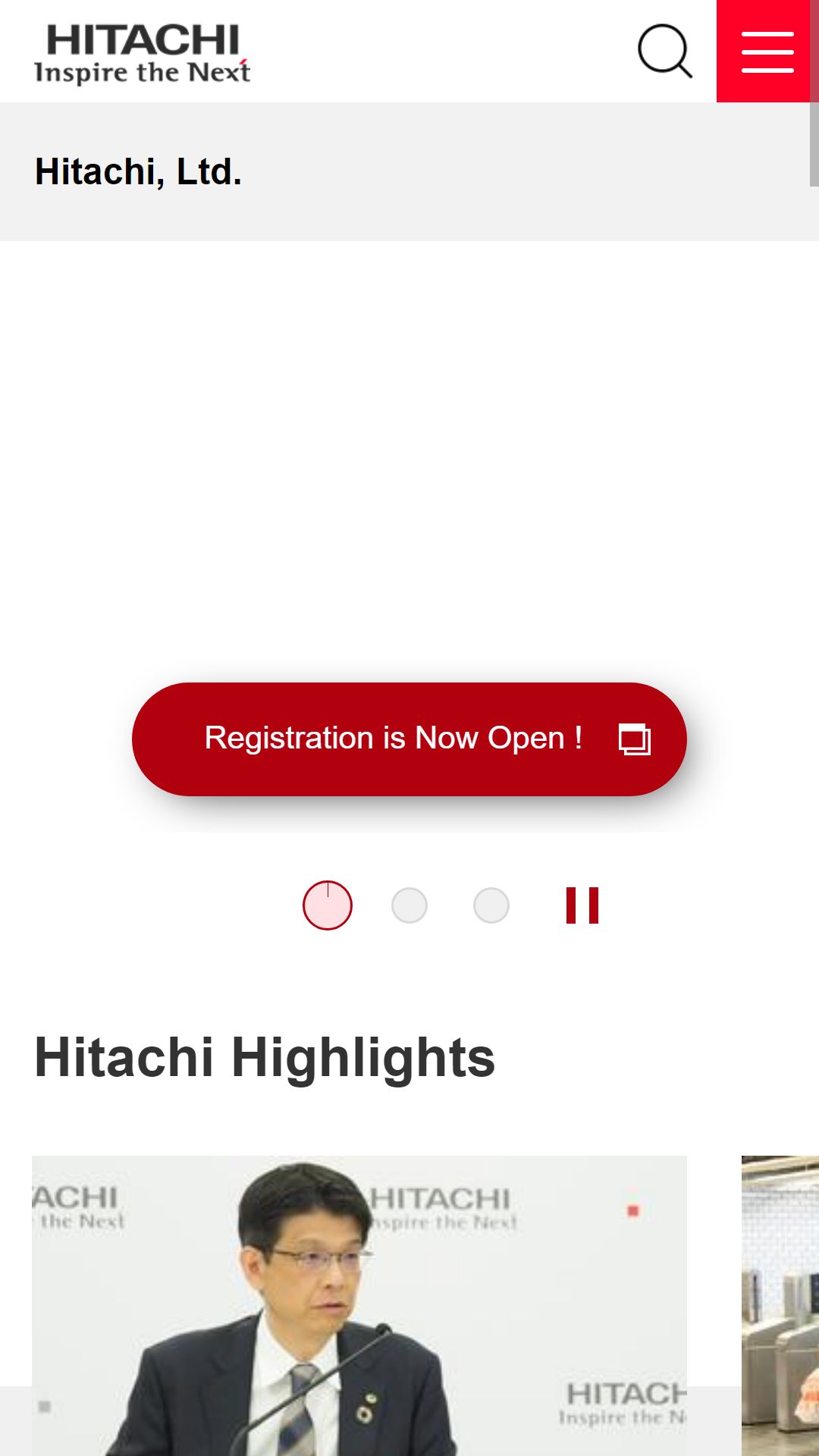Image resolution: width=819 pixels, height=1456 pixels.
Task: Pause the carousel slideshow
Action: click(x=582, y=905)
